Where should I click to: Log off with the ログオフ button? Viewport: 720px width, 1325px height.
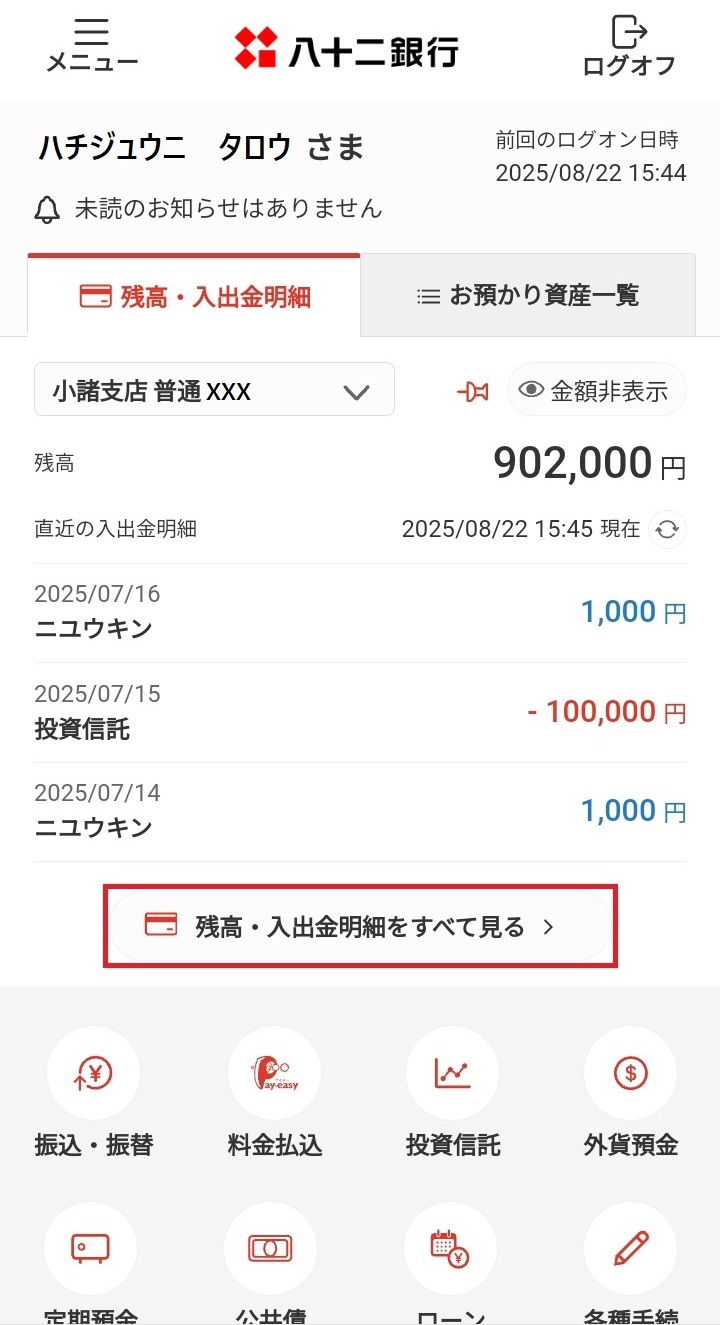coord(629,47)
